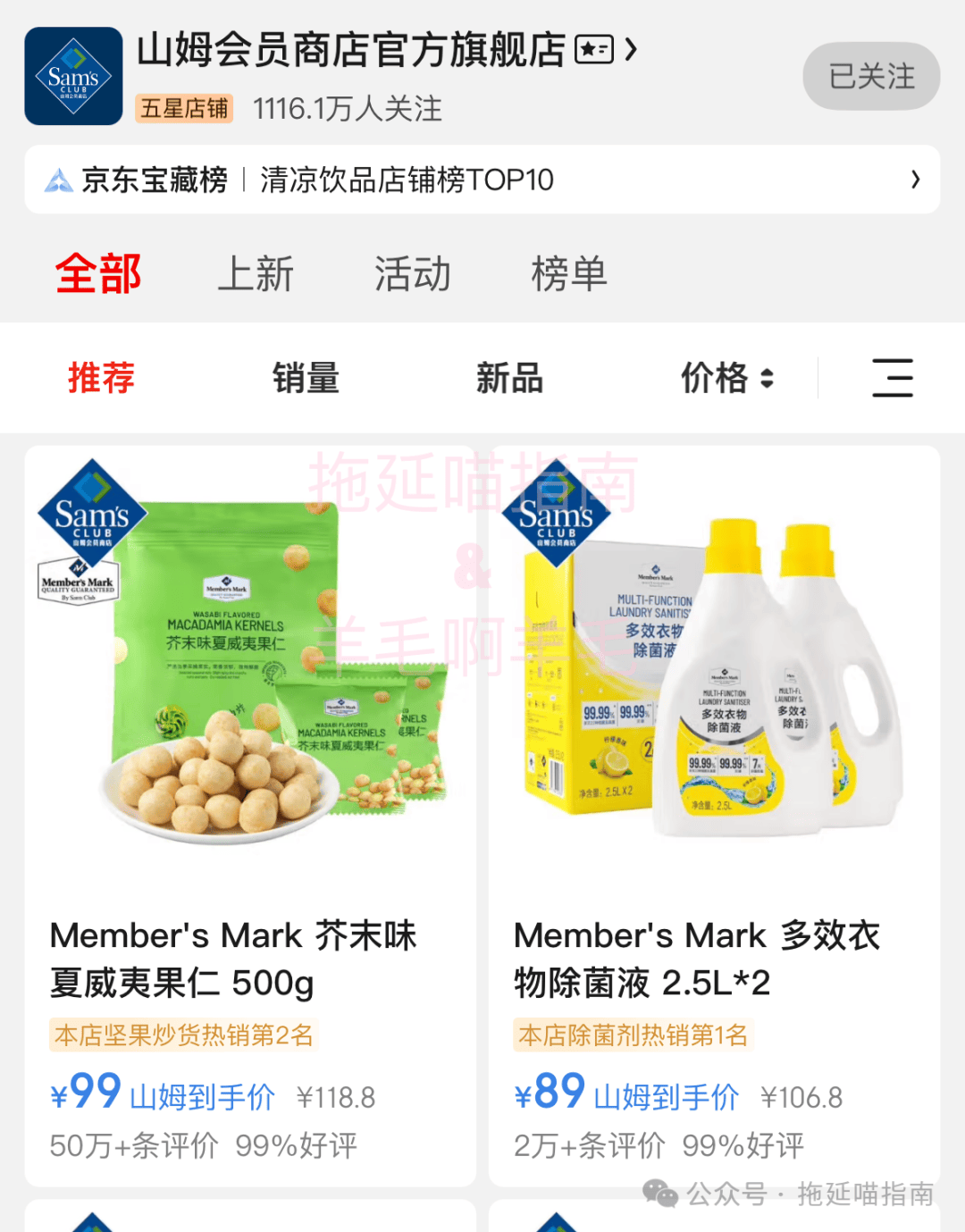This screenshot has height=1232, width=965.
Task: Open the 京东宝藏榜 清凉饮品店铺榜TOP10 banner
Action: pyautogui.click(x=482, y=180)
